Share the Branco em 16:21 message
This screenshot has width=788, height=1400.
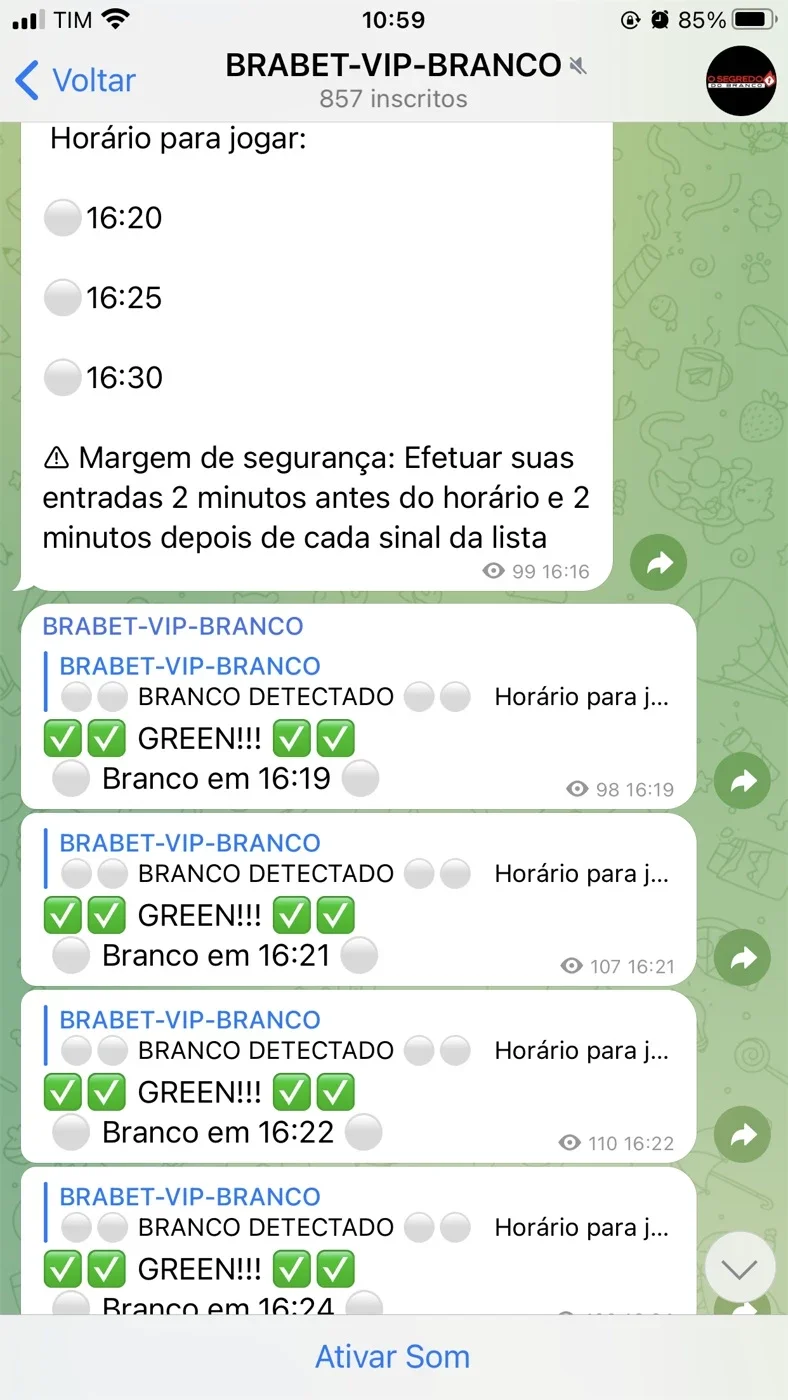point(742,958)
